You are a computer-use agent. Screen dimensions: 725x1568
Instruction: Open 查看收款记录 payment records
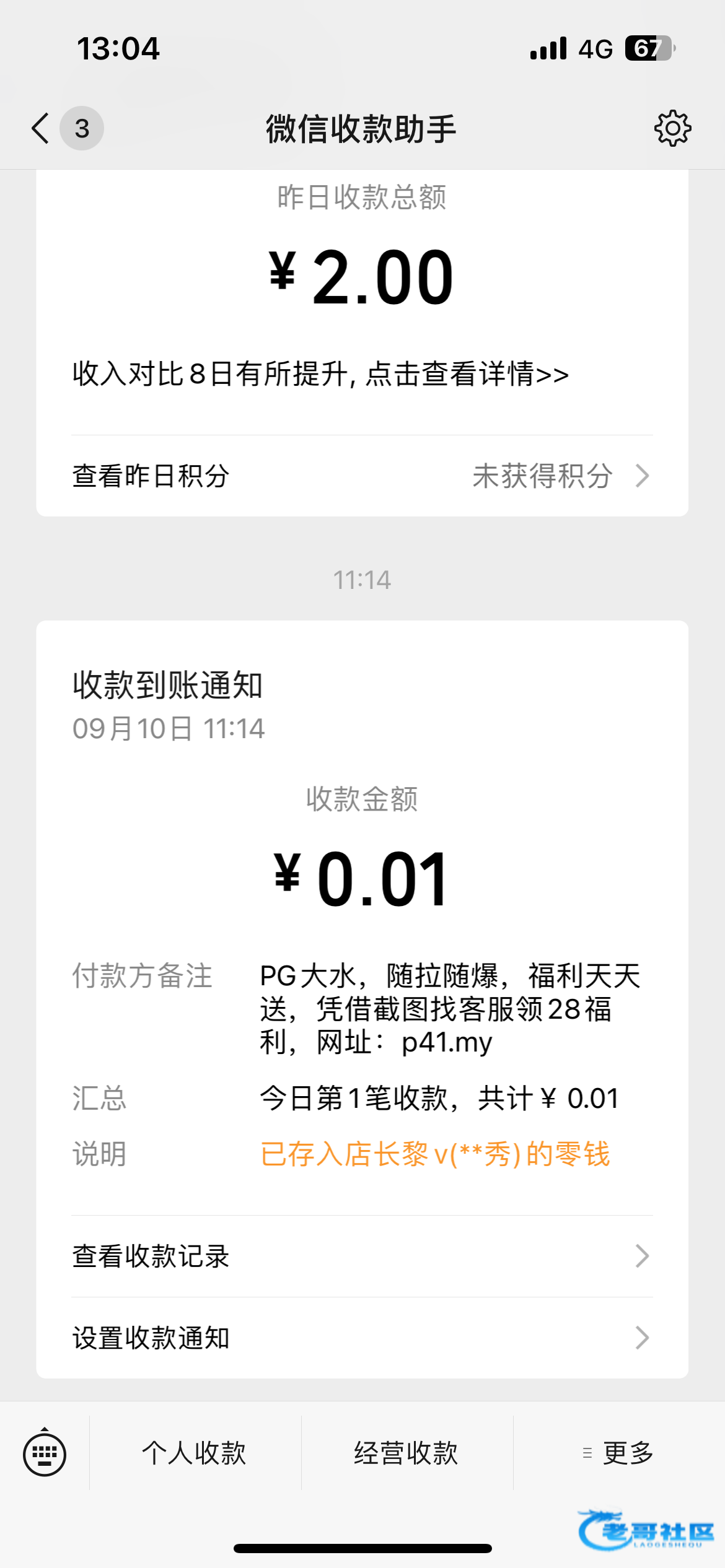[x=362, y=1257]
